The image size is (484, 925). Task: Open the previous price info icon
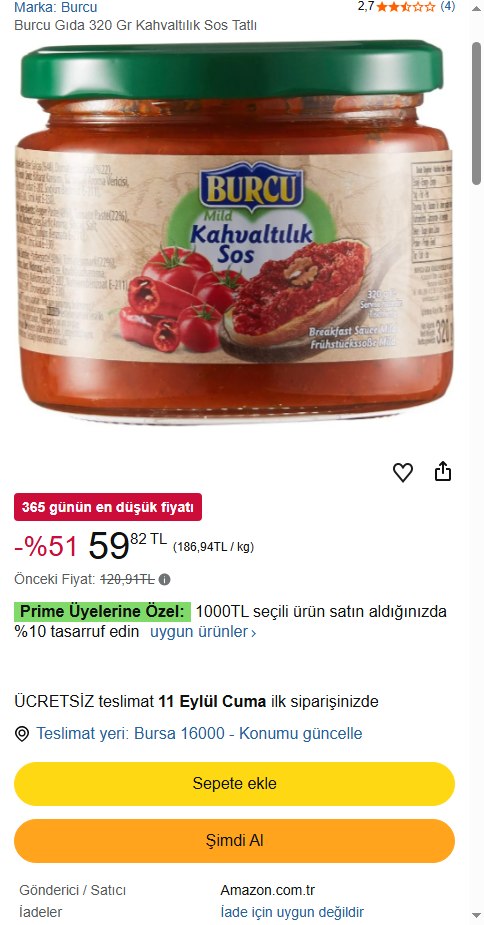click(165, 580)
